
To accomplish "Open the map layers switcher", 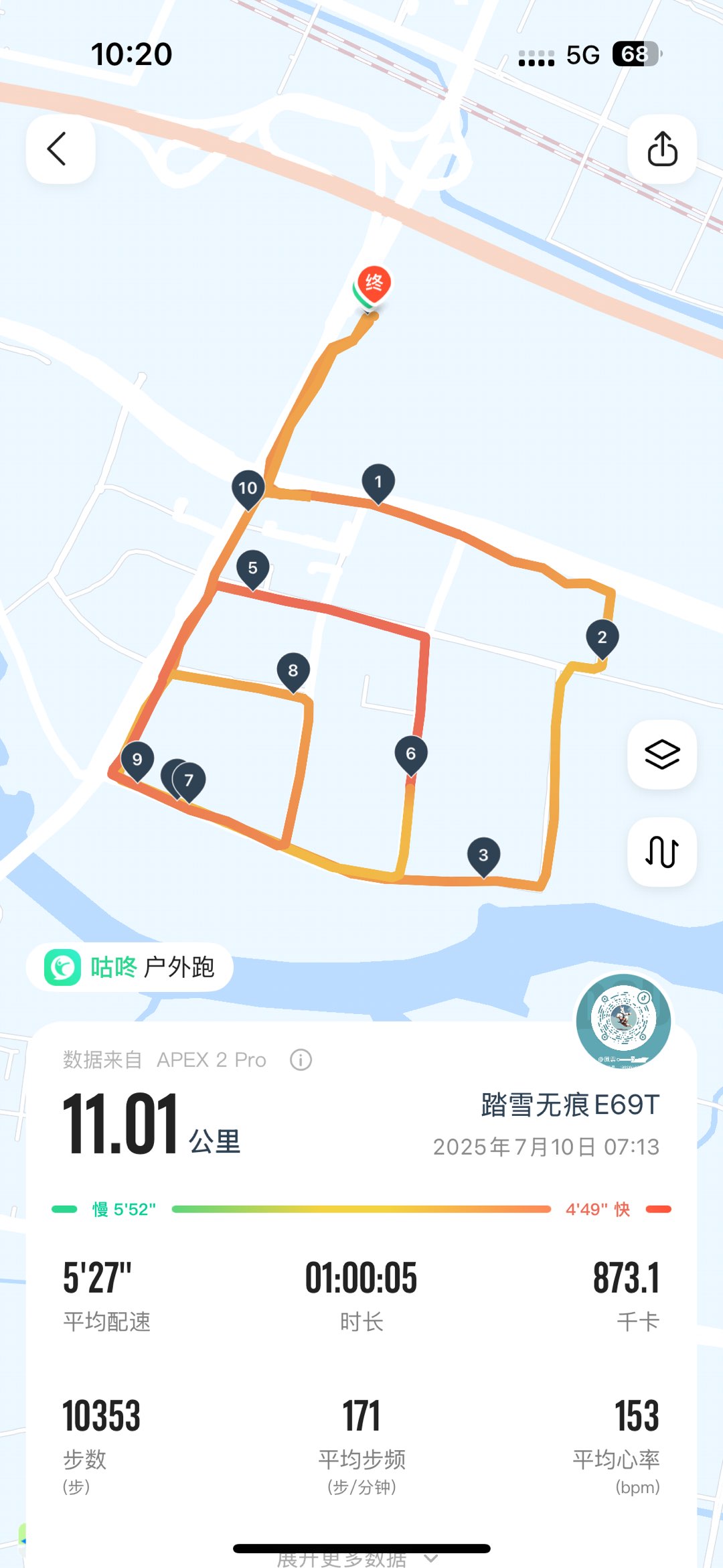I will [x=661, y=754].
